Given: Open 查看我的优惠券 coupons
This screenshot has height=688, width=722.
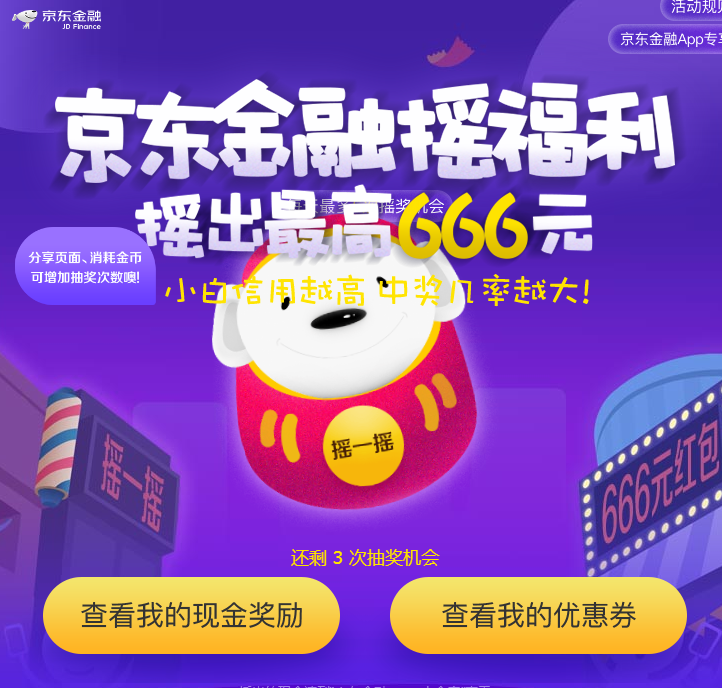Looking at the screenshot, I should [538, 615].
